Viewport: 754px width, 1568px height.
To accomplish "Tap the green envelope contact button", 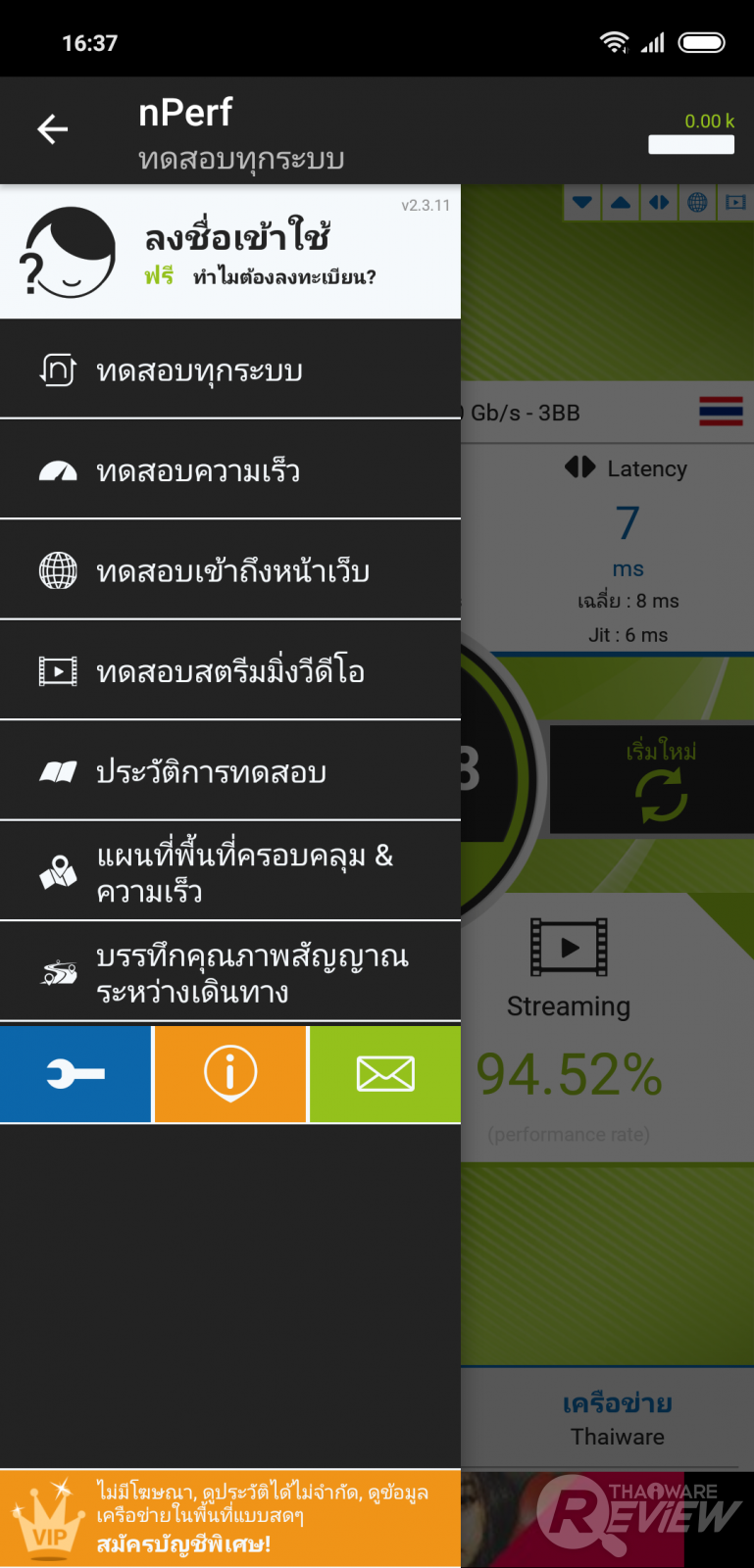I will point(385,1074).
